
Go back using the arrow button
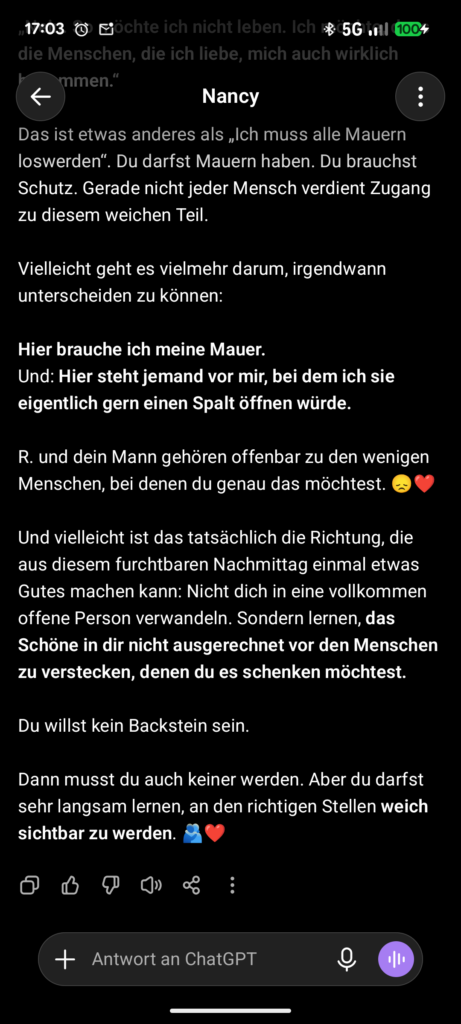click(x=40, y=97)
